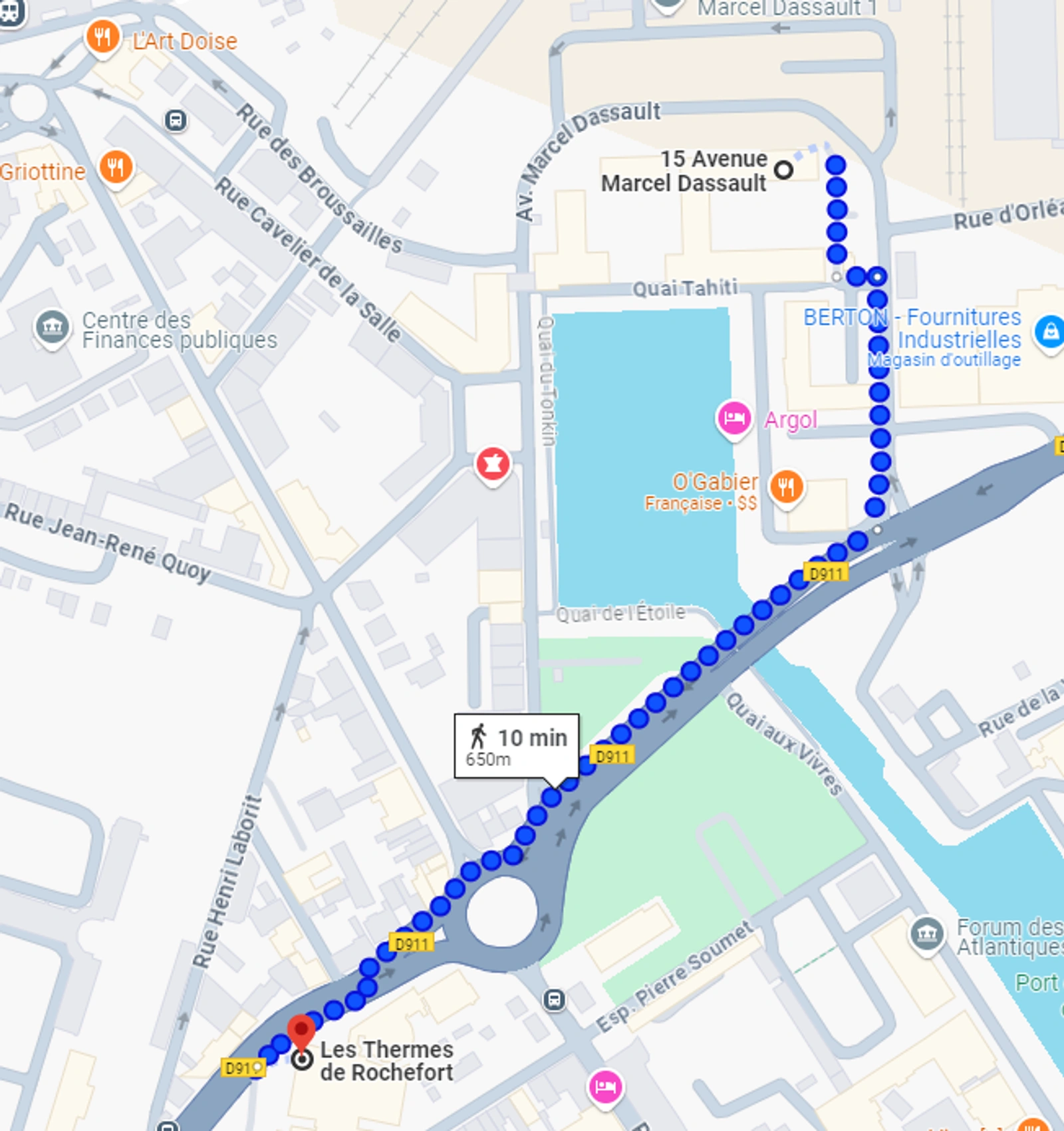View O'Gabier restaurant details
The width and height of the screenshot is (1064, 1131).
point(786,487)
